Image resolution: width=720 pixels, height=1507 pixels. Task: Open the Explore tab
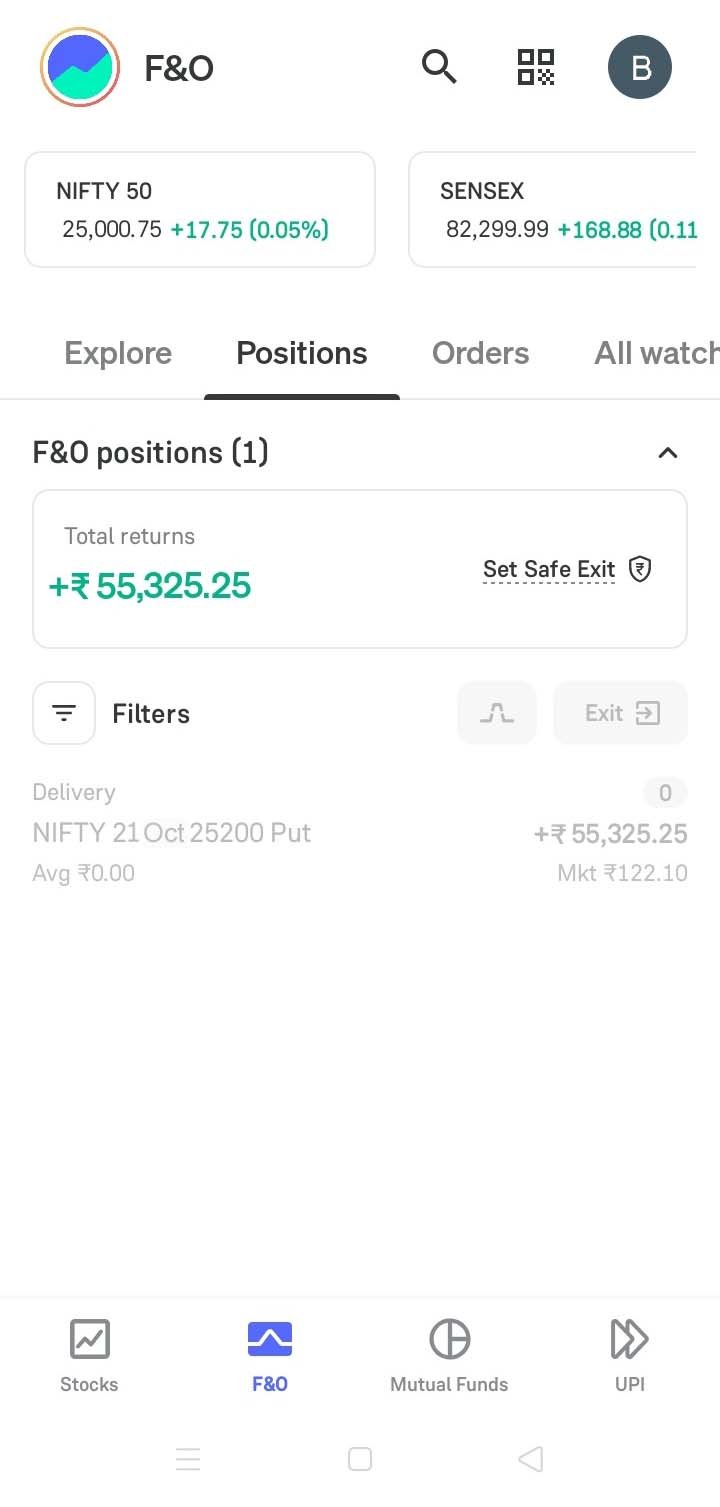click(x=117, y=353)
